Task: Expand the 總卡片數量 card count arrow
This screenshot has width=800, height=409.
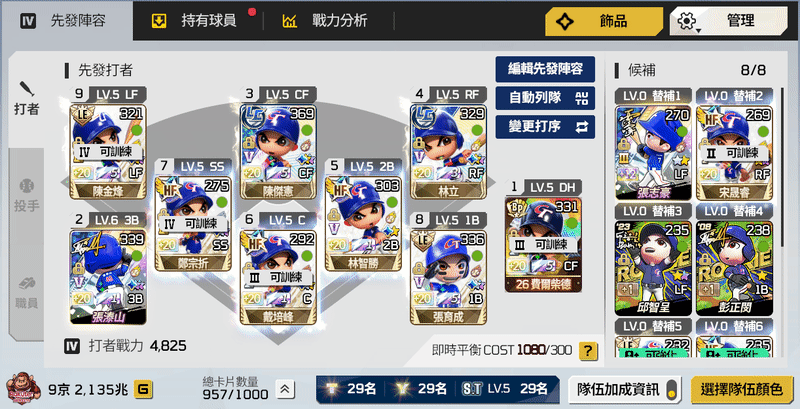Action: (286, 389)
